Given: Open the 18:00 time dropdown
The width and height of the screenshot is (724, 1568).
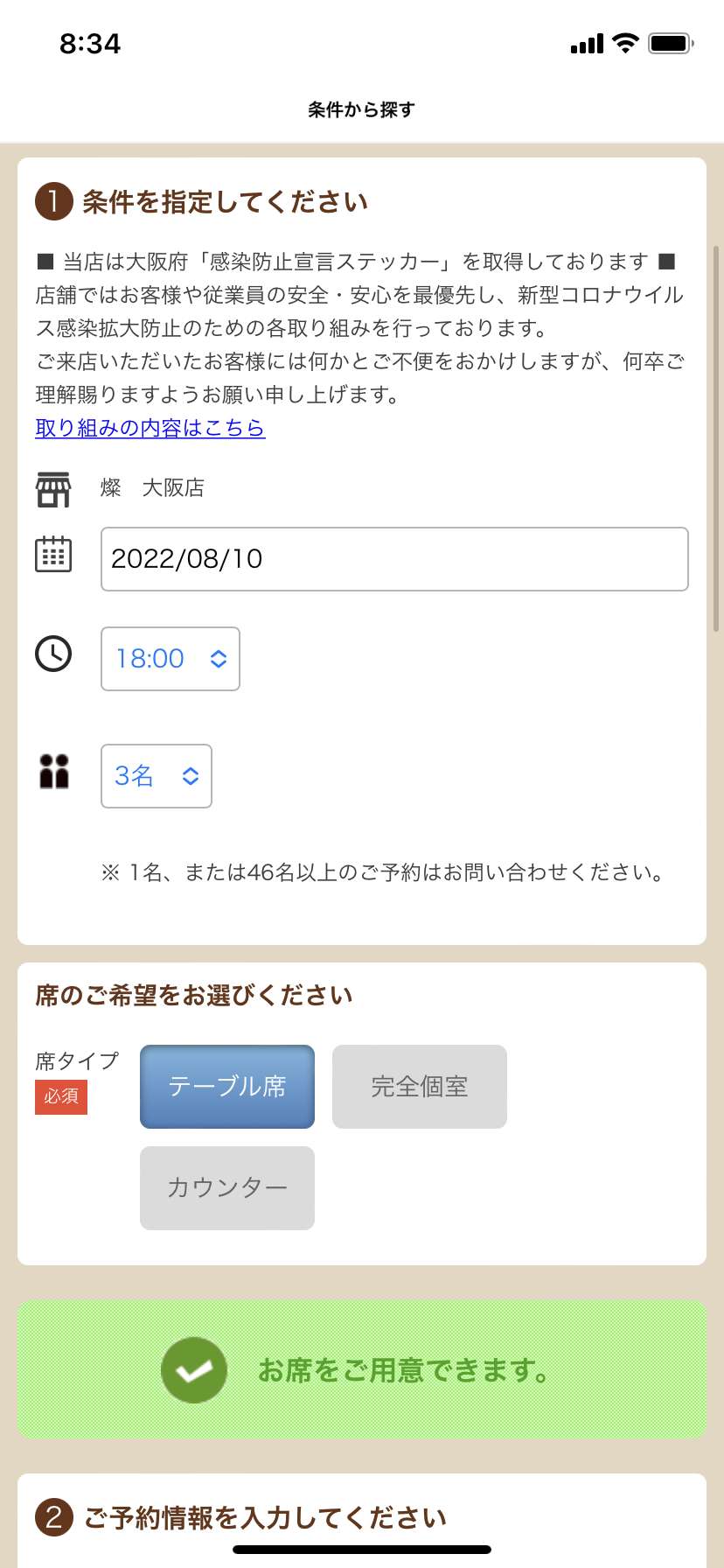Looking at the screenshot, I should pyautogui.click(x=171, y=659).
